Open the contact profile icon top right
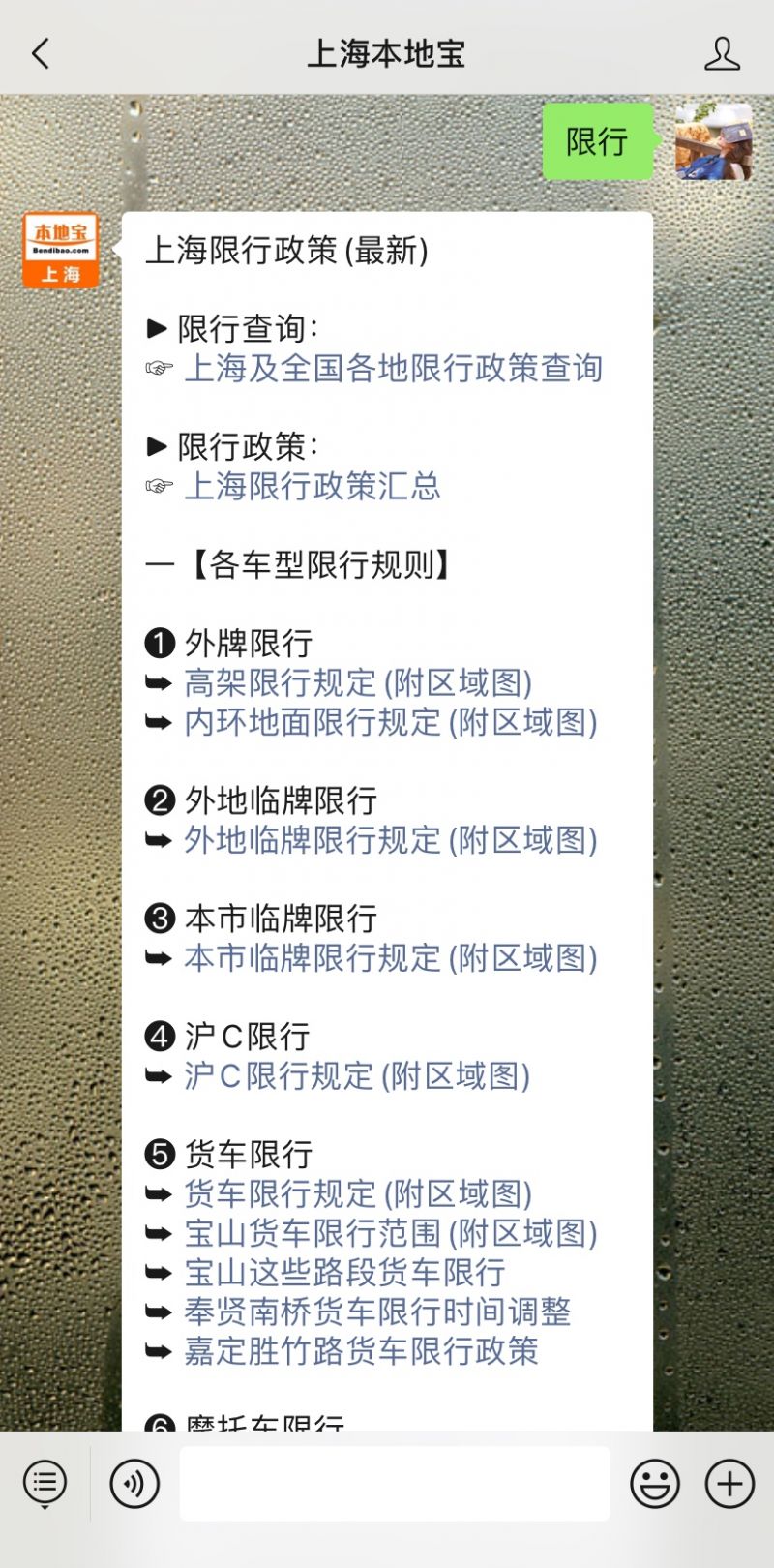 coord(721,53)
